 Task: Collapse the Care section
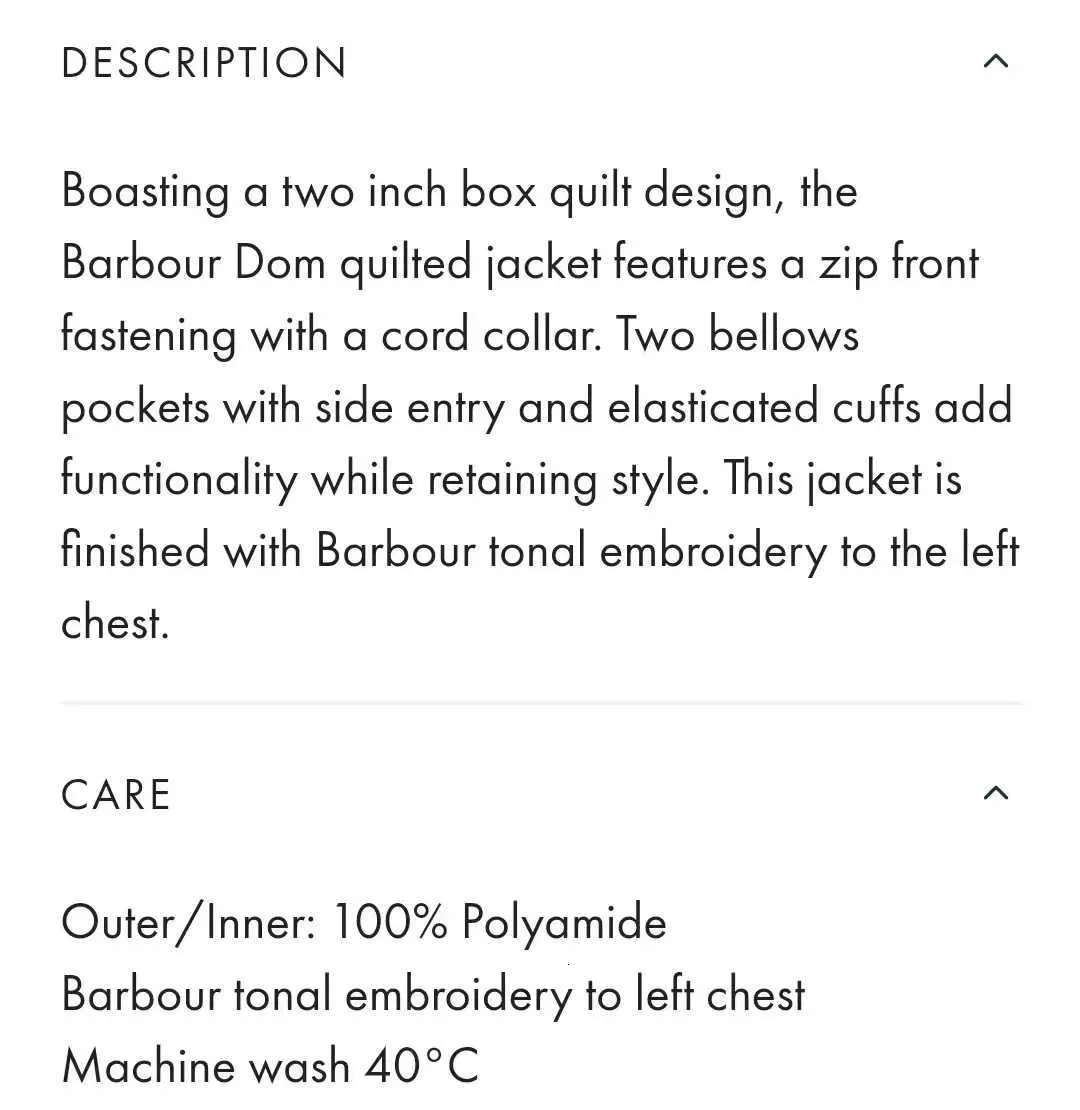tap(995, 793)
